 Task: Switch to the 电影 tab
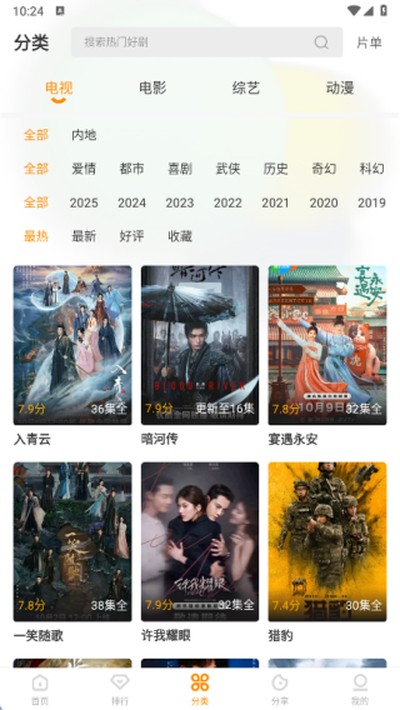tap(153, 88)
